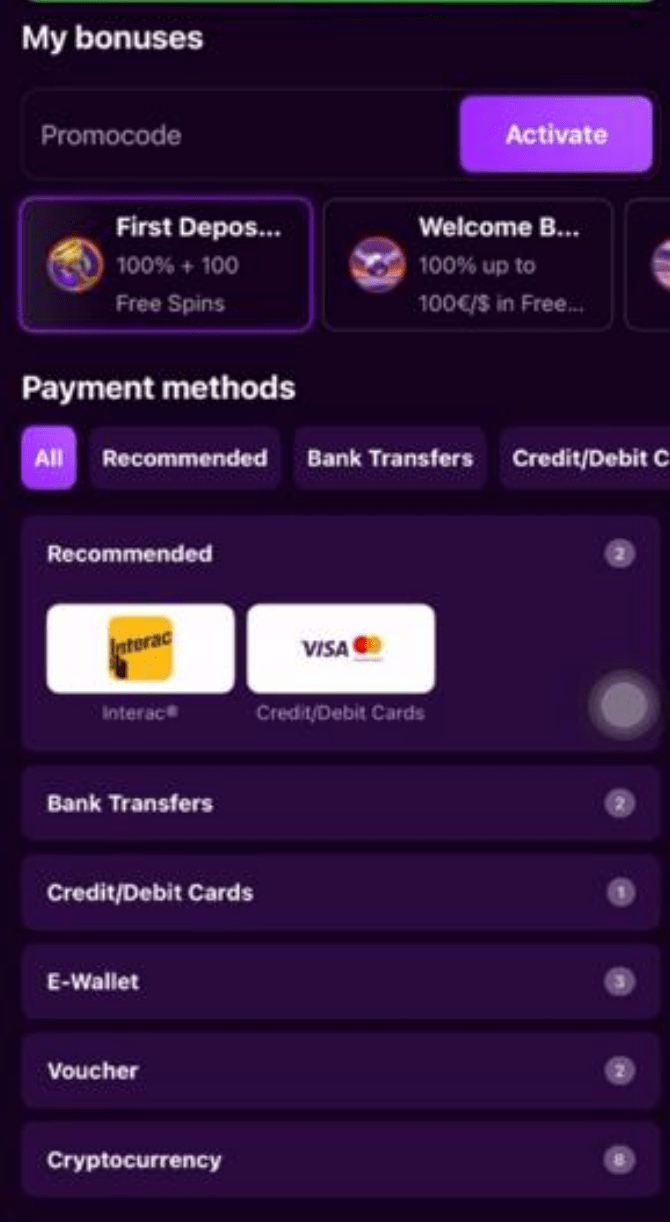Show only Bank Transfers methods

389,458
